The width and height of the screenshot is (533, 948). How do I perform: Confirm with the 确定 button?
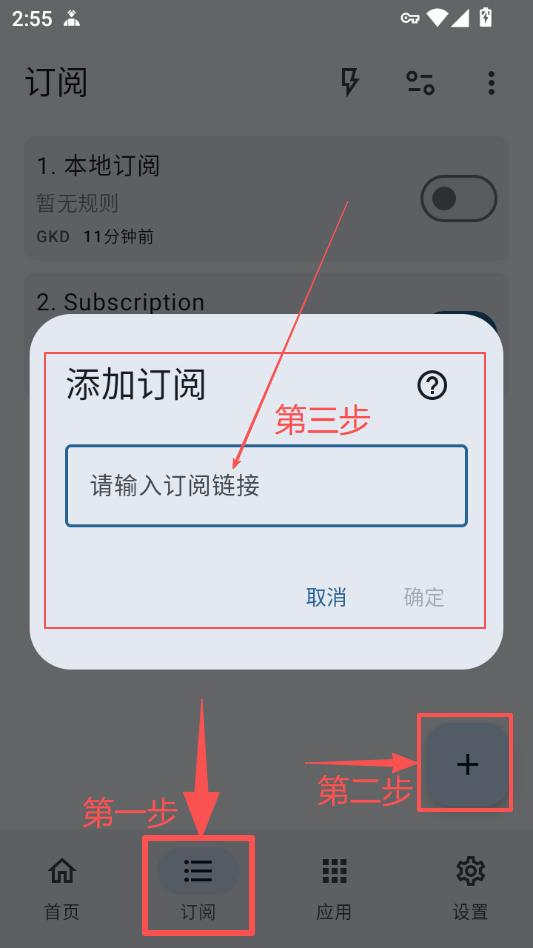[x=424, y=597]
